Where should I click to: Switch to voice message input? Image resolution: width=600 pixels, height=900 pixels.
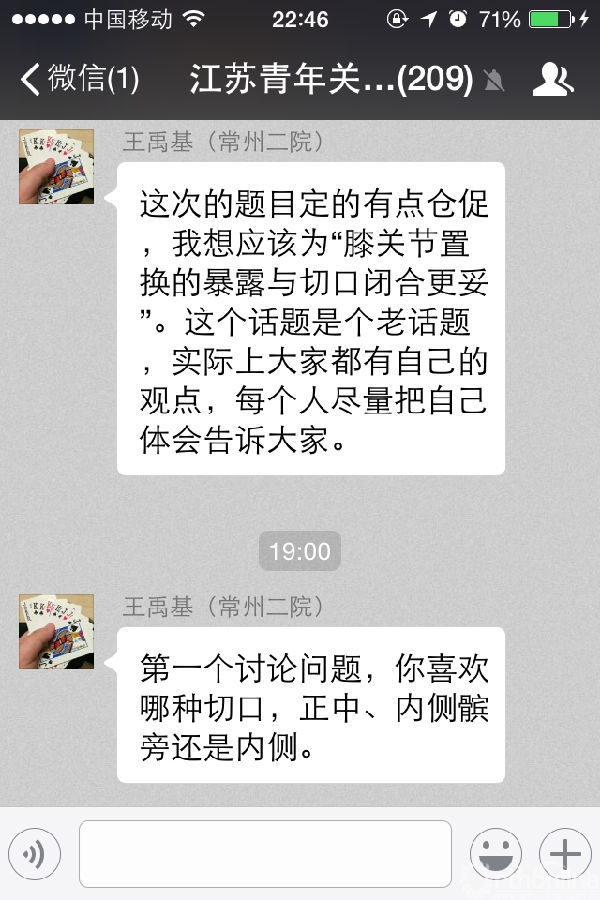point(35,854)
